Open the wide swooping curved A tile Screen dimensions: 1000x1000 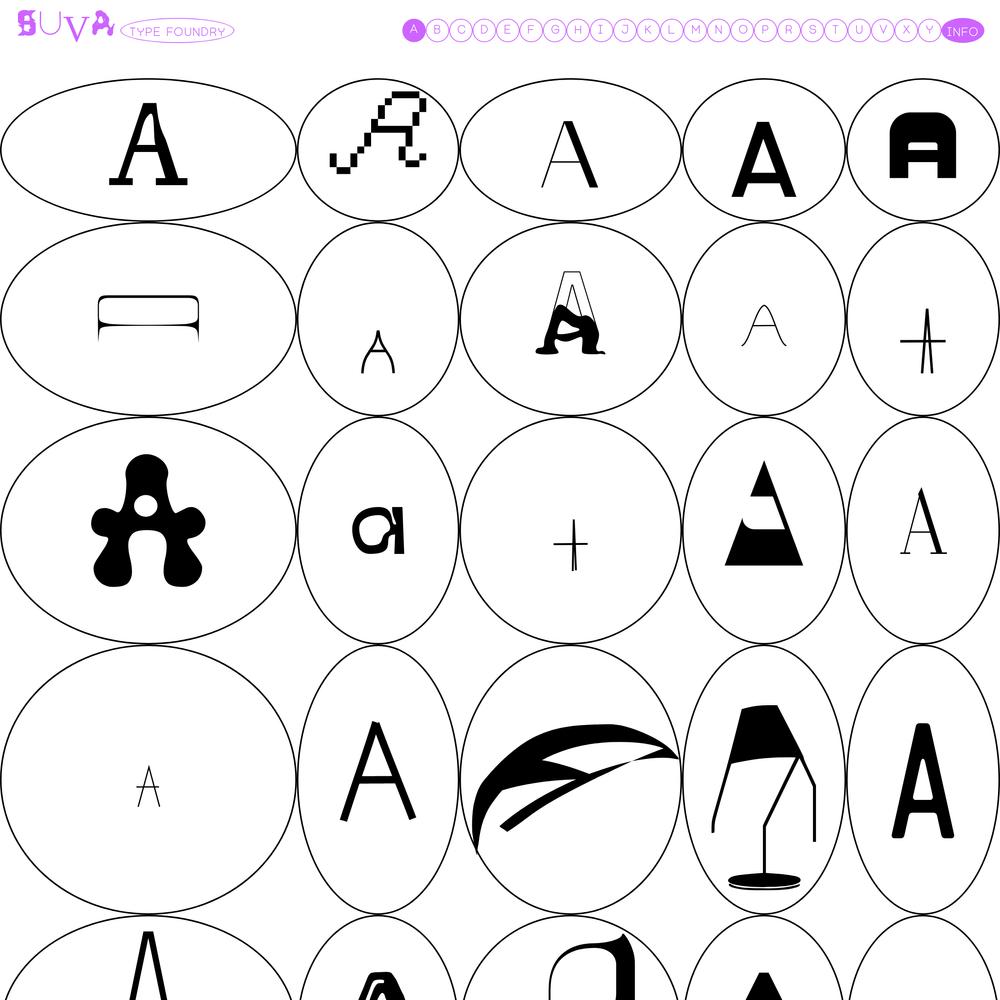[570, 780]
